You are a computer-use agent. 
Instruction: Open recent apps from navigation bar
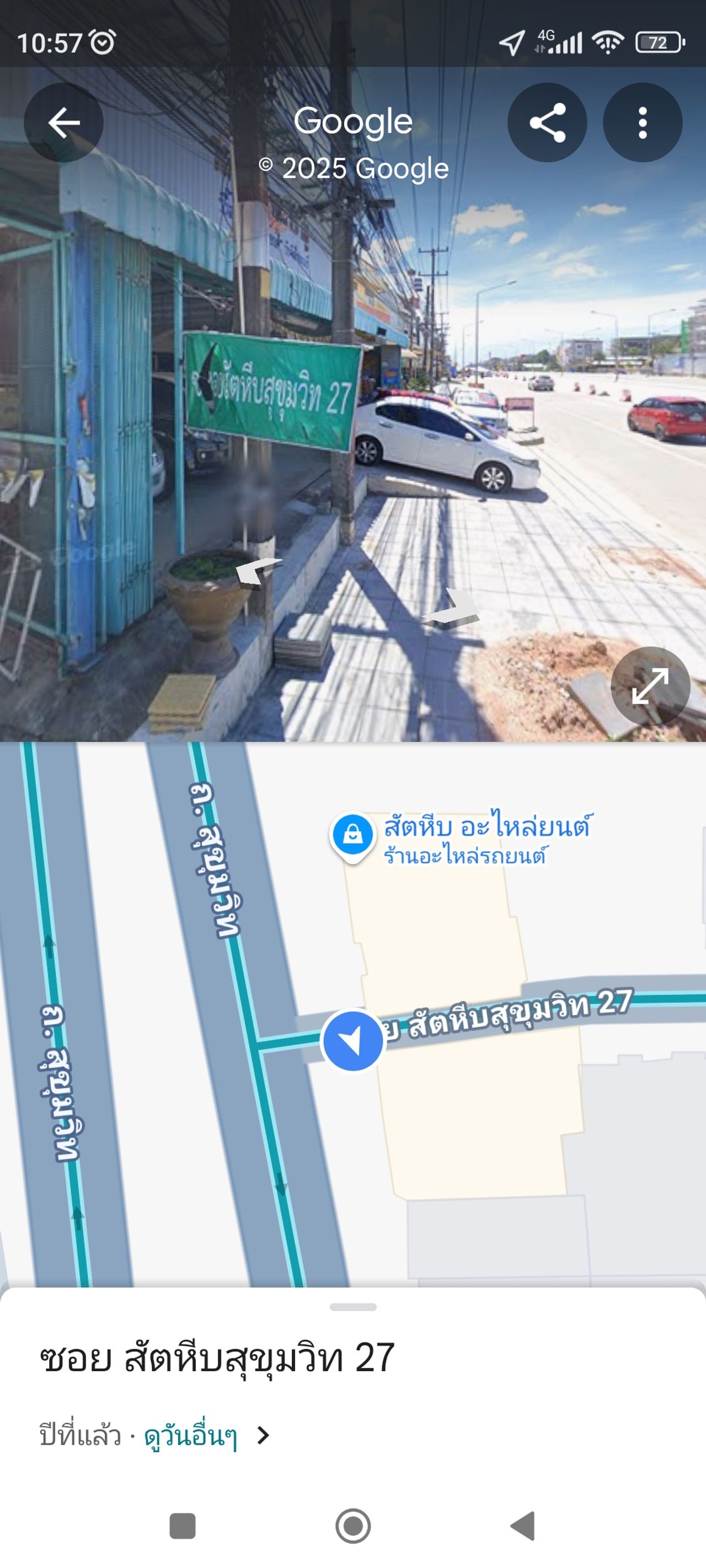(x=182, y=1526)
